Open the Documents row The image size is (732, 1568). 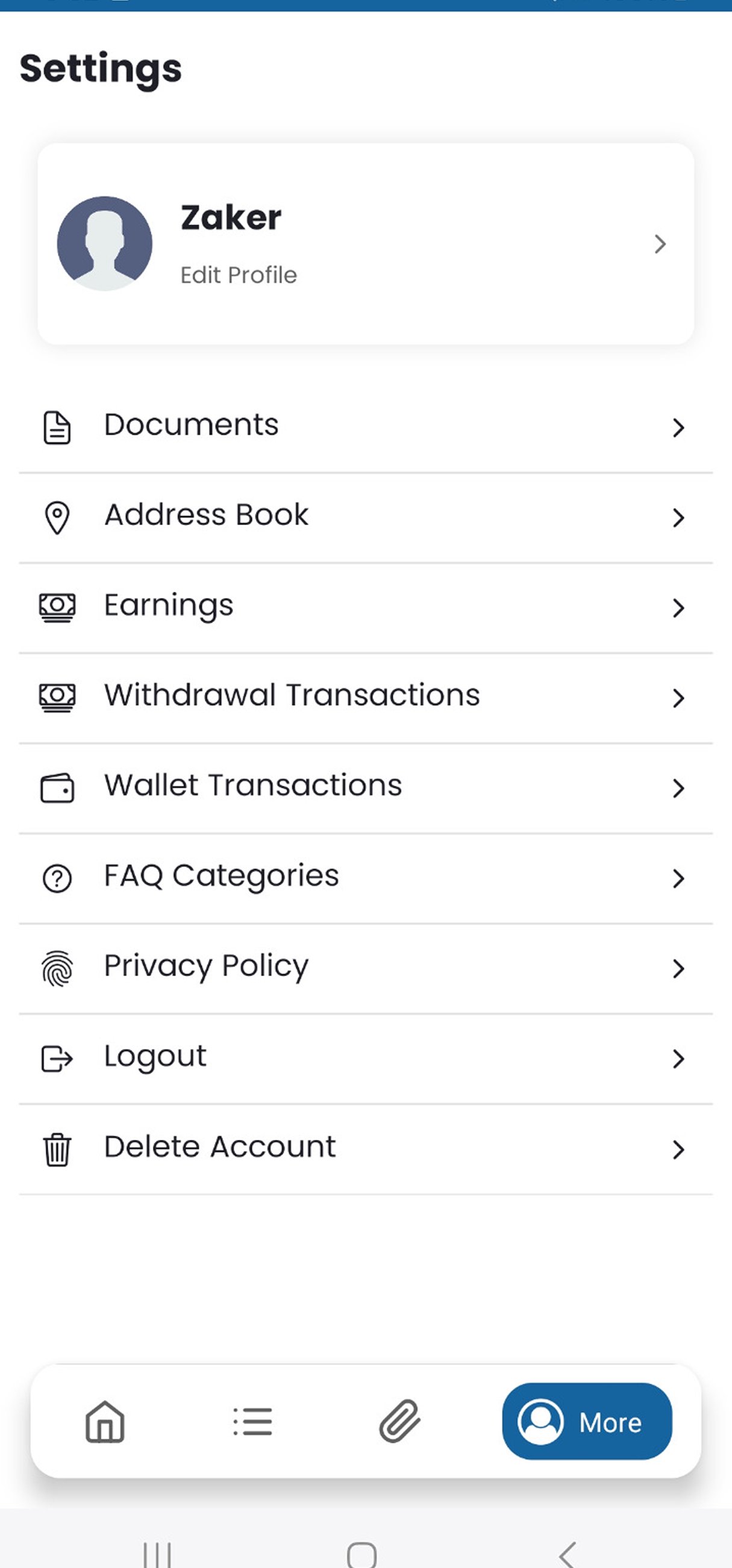pyautogui.click(x=365, y=428)
